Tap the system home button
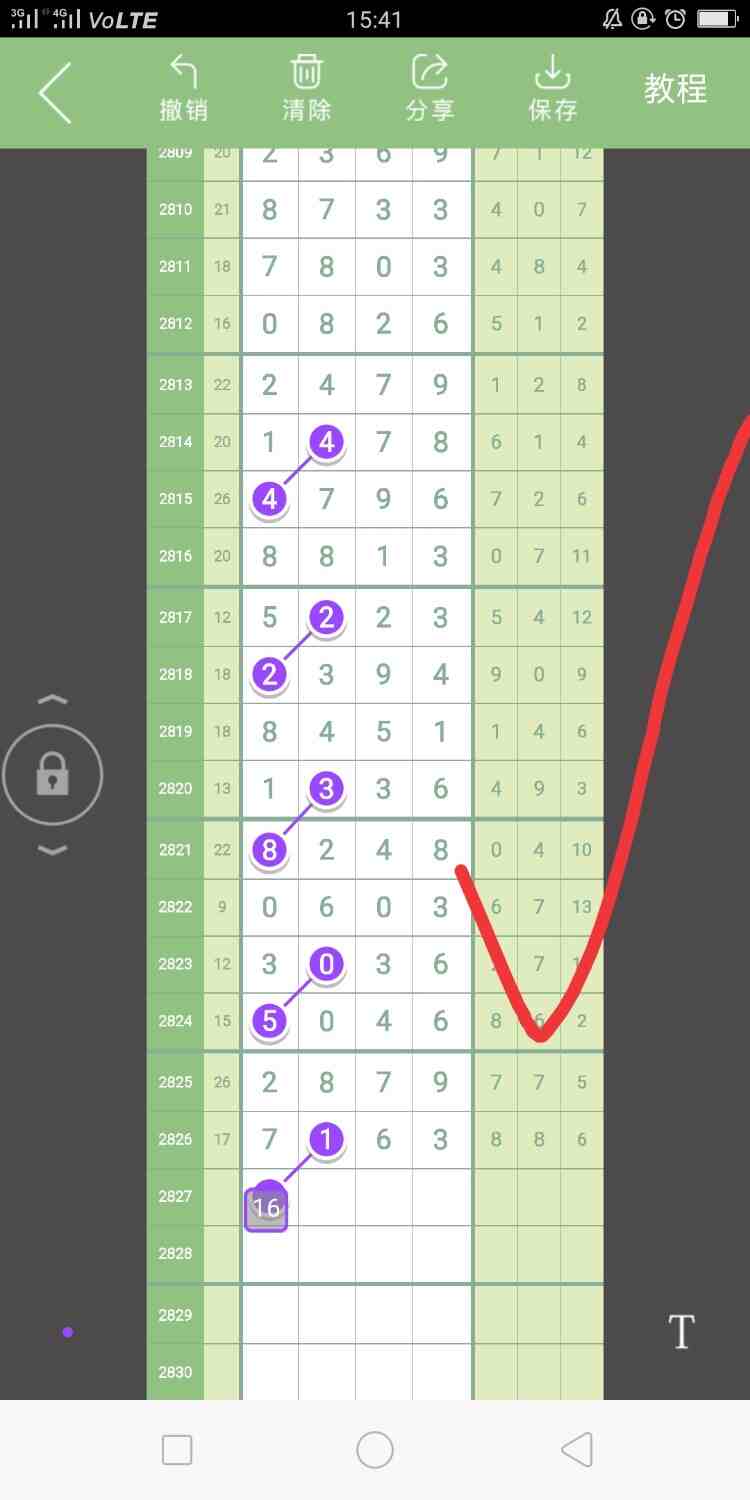Viewport: 750px width, 1500px height. [x=375, y=1449]
